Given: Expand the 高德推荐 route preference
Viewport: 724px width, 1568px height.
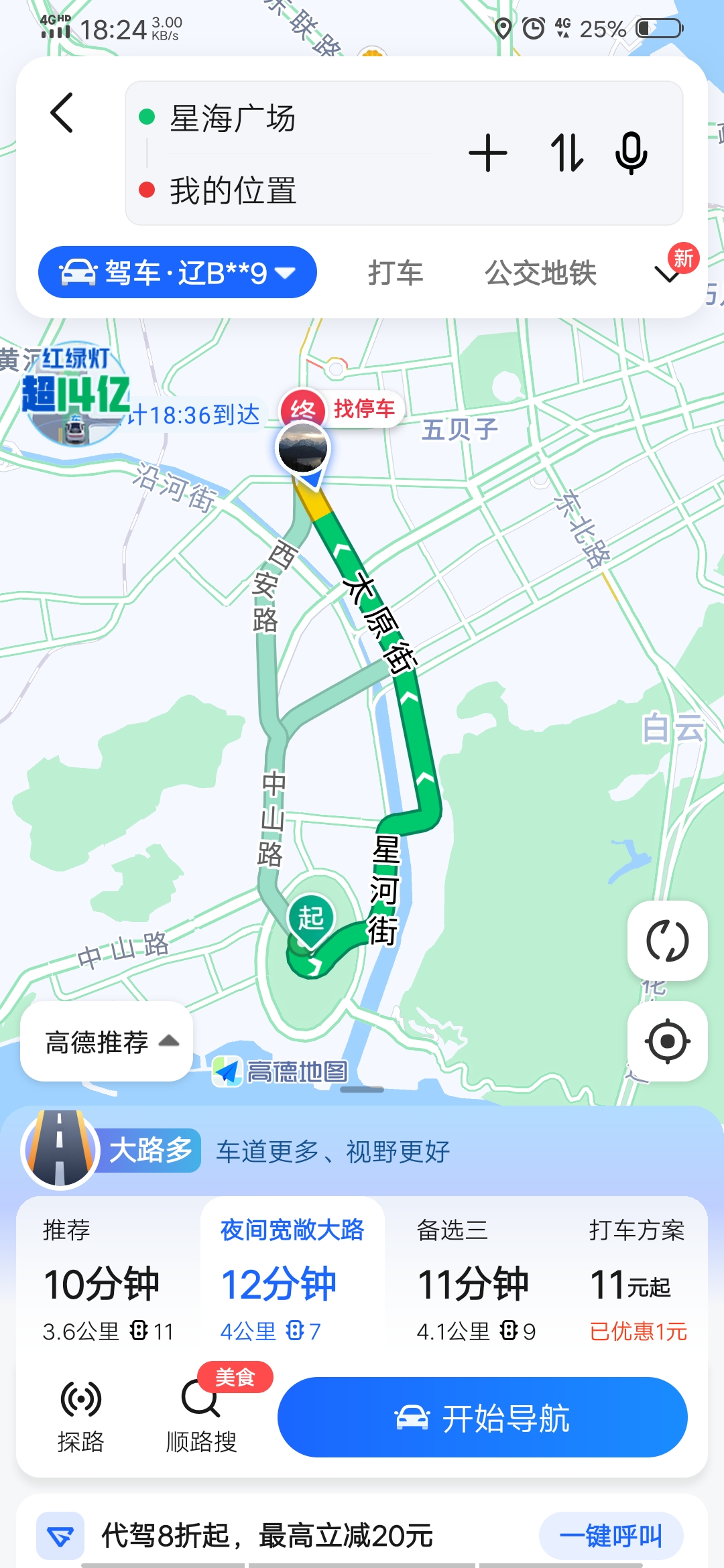Looking at the screenshot, I should 107,1042.
